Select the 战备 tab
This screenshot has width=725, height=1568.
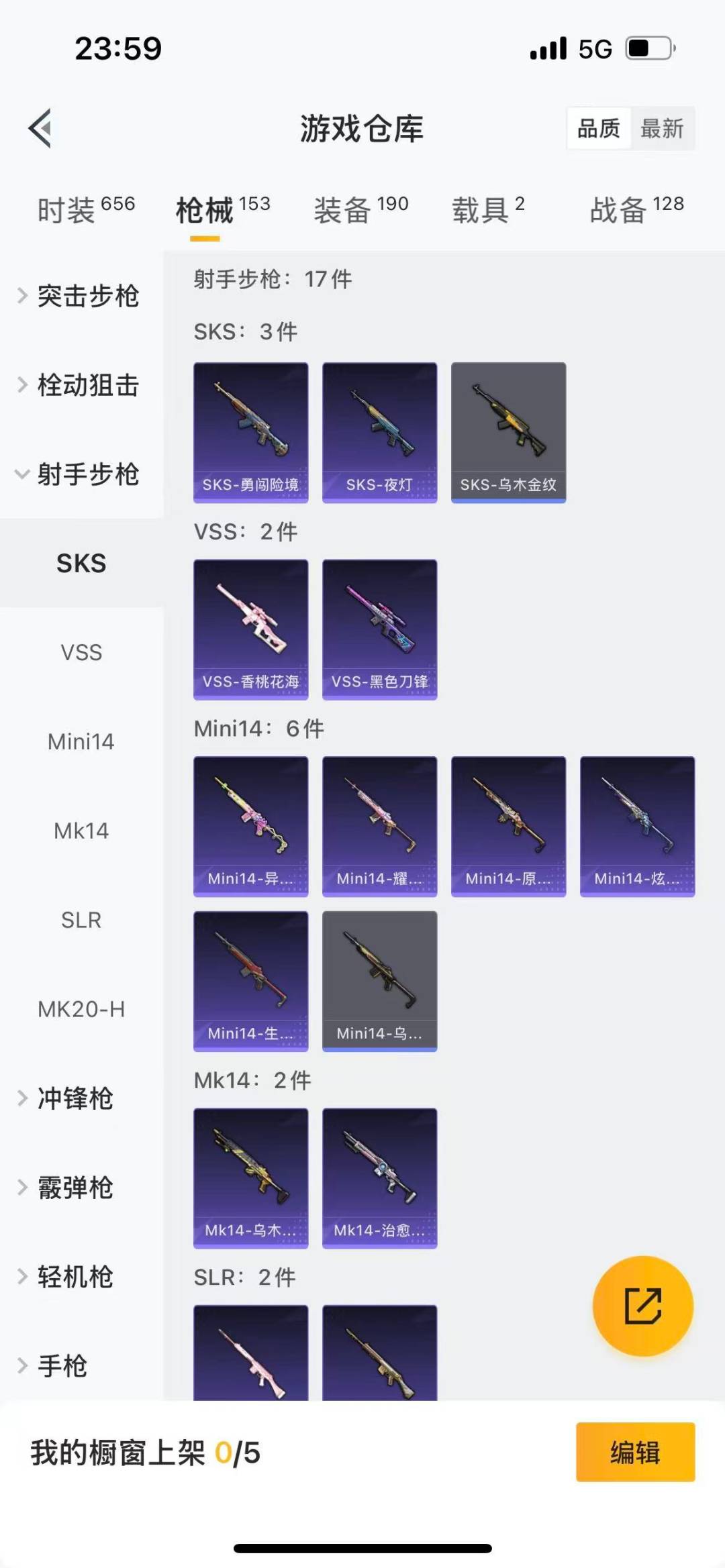pyautogui.click(x=636, y=209)
